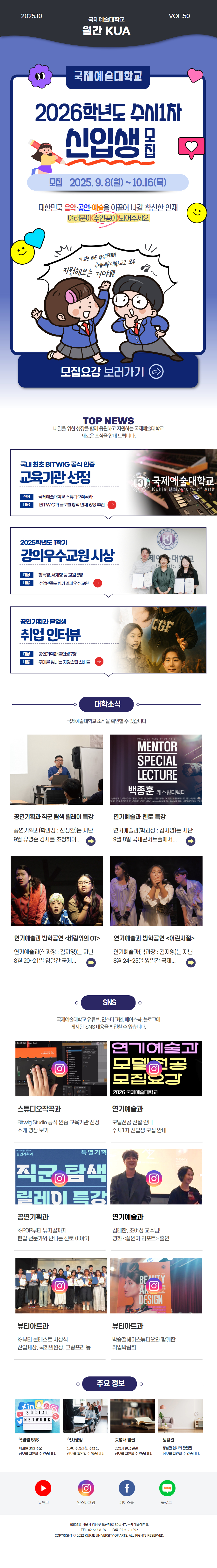Tap the arrow under 방학공연 <어린시절>
Viewport: 217px width, 1568px height.
tap(190, 962)
